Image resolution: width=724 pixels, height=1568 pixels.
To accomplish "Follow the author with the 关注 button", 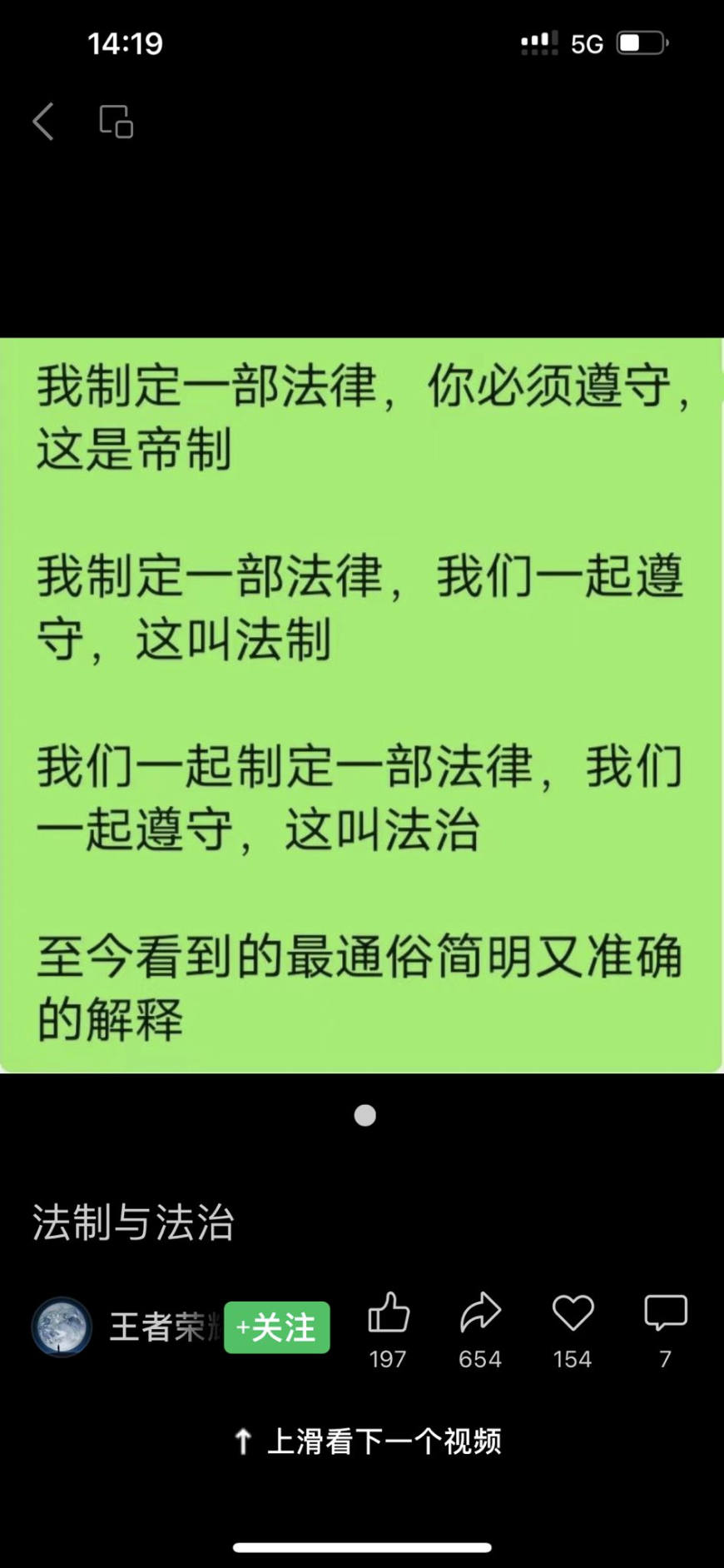I will tap(277, 1327).
